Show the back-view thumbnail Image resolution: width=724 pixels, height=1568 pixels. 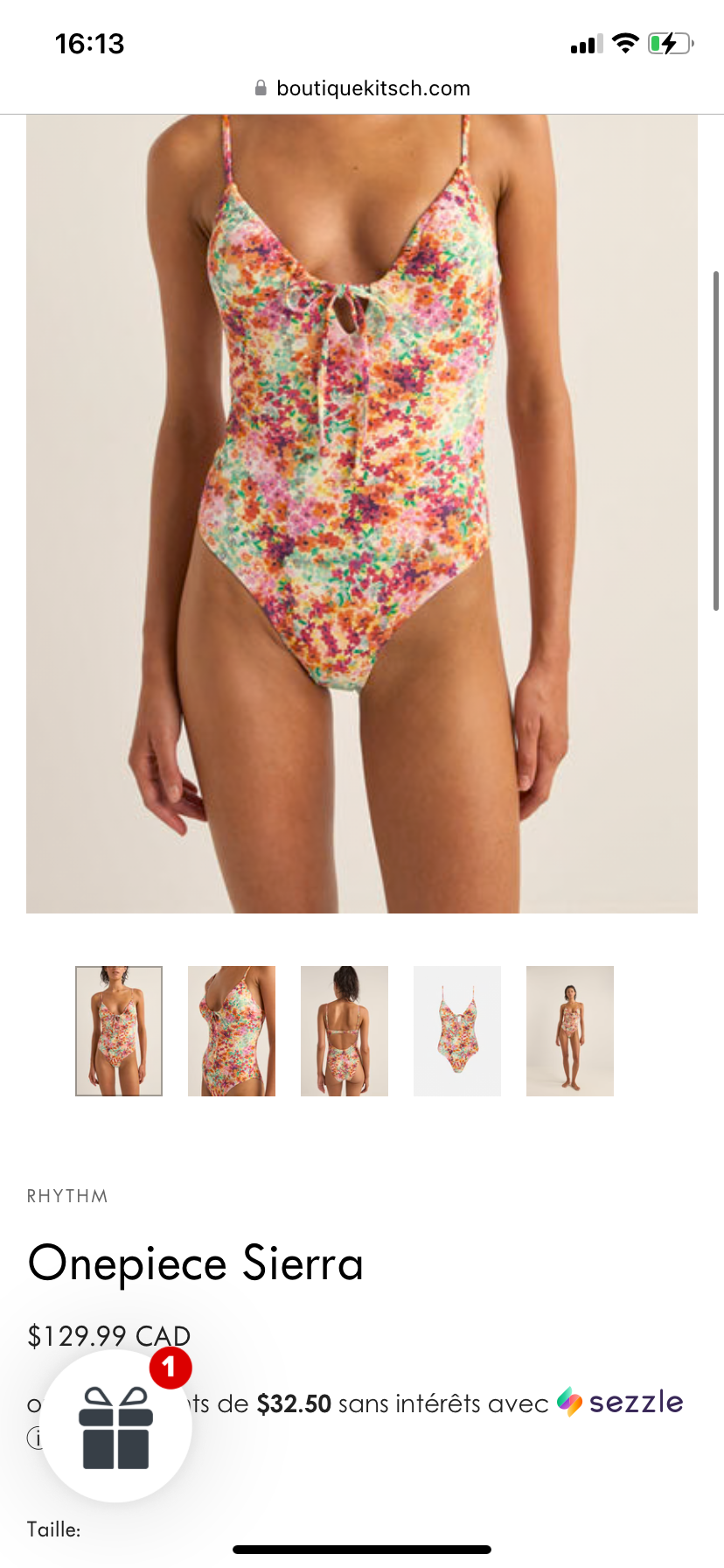coord(345,1031)
